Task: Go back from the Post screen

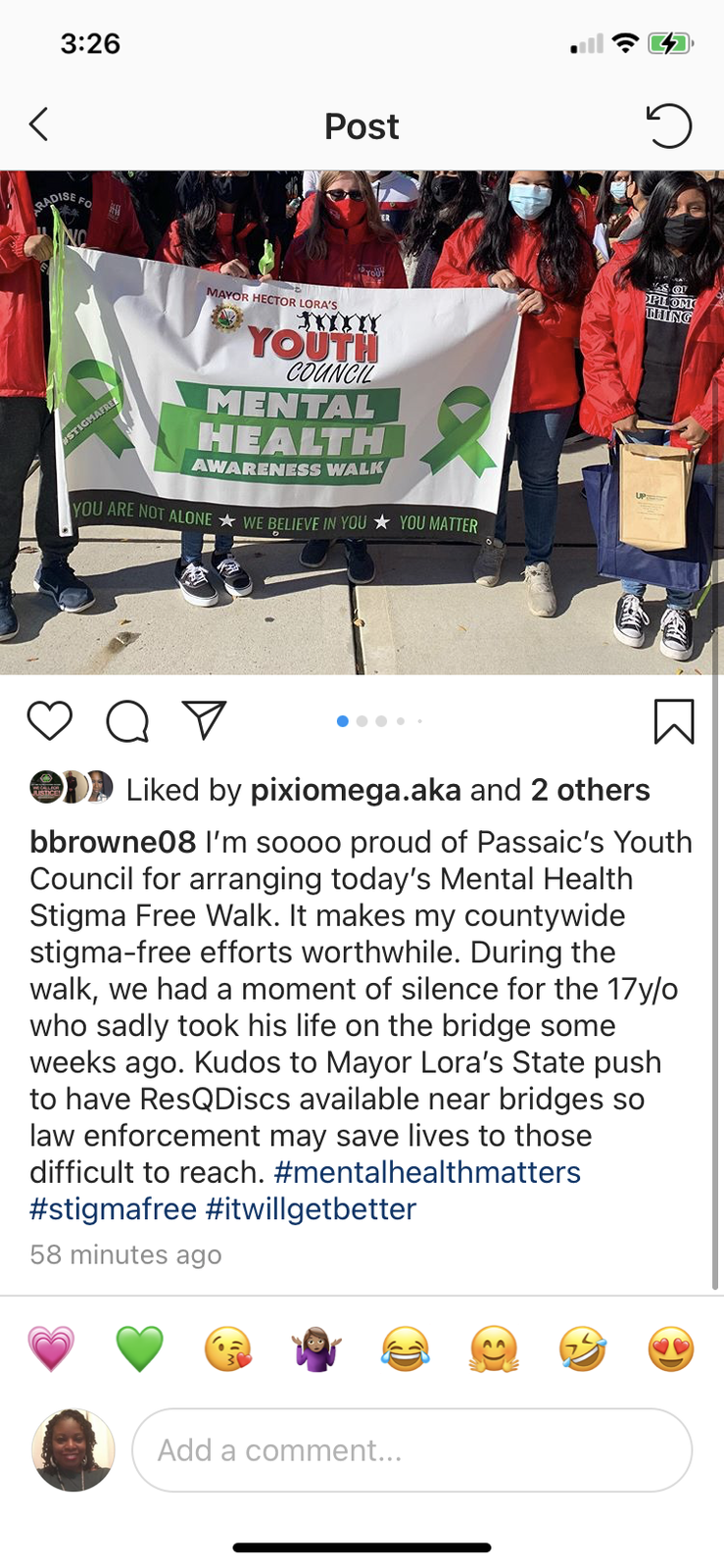Action: 39,125
